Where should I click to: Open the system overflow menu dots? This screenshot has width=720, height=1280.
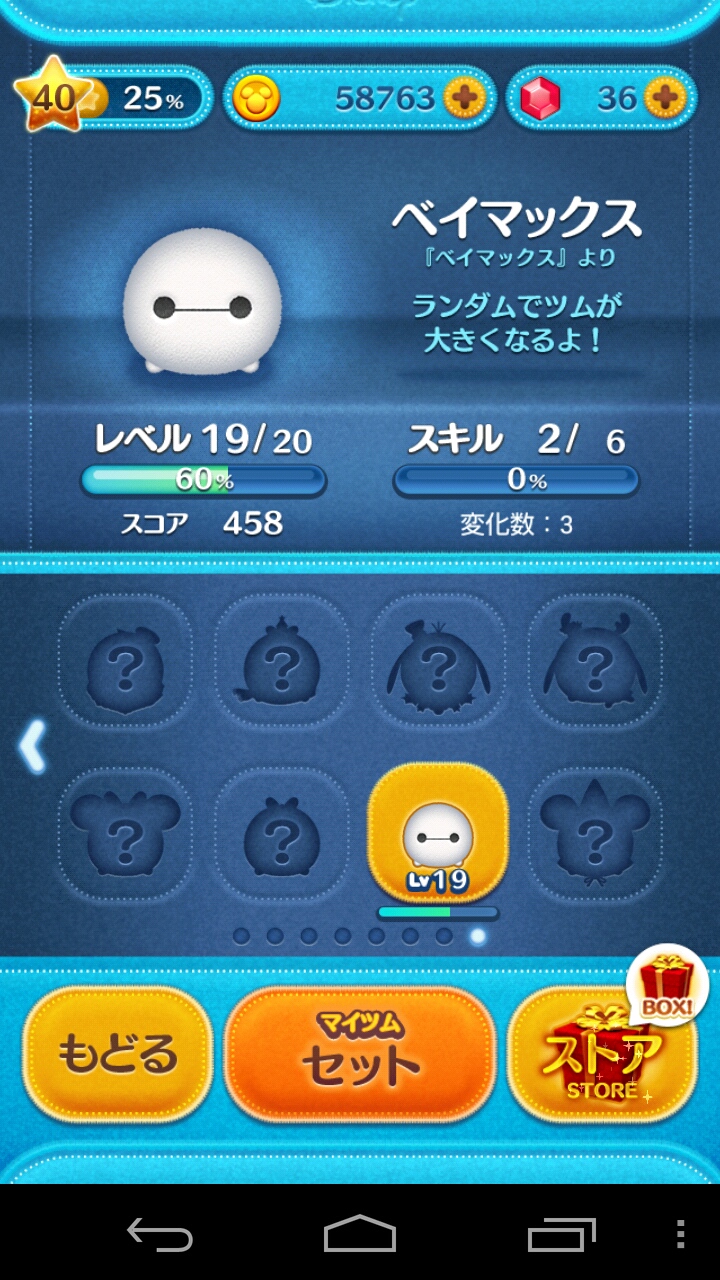(x=681, y=1234)
